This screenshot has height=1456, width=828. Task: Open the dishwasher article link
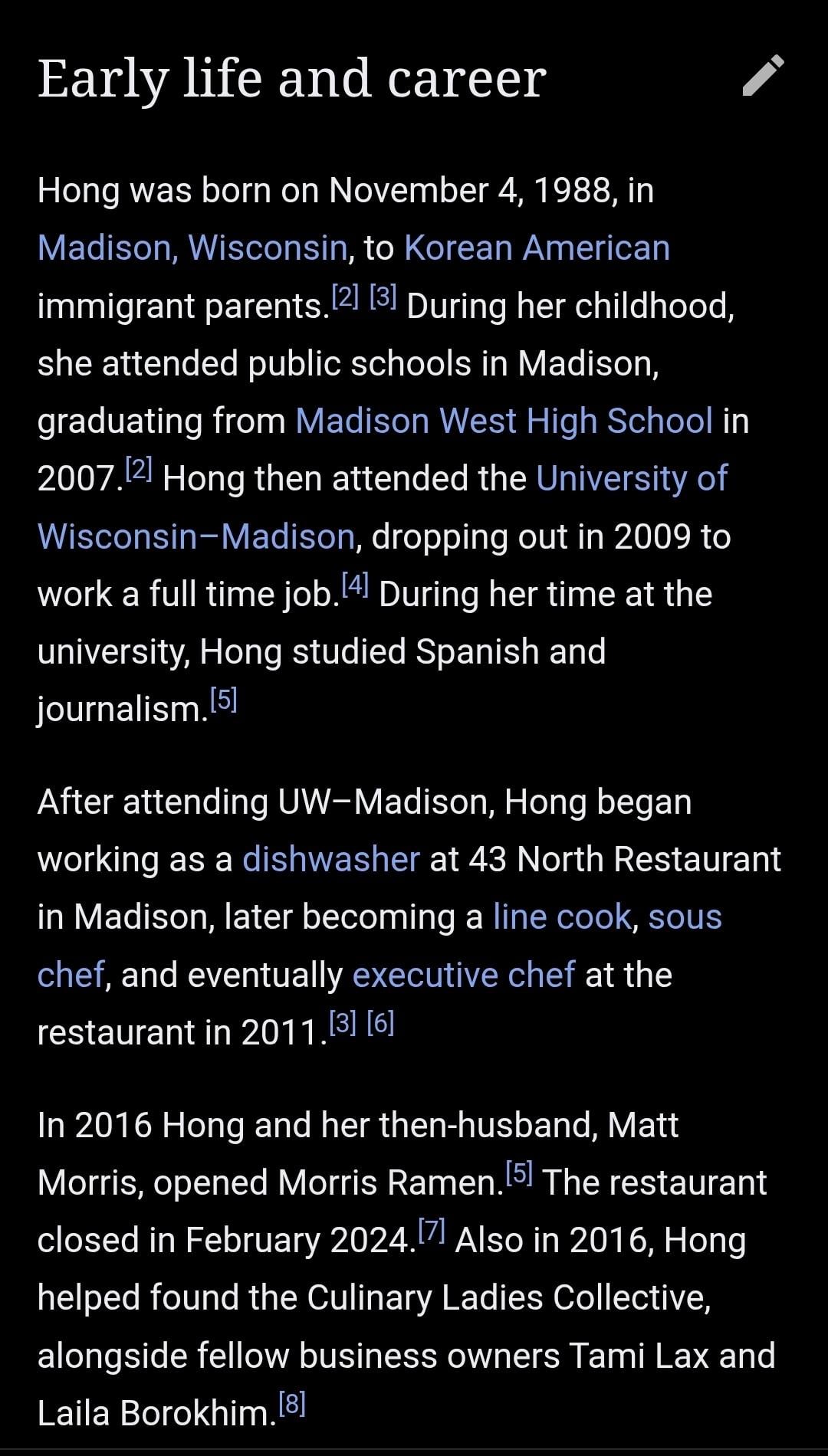click(330, 860)
